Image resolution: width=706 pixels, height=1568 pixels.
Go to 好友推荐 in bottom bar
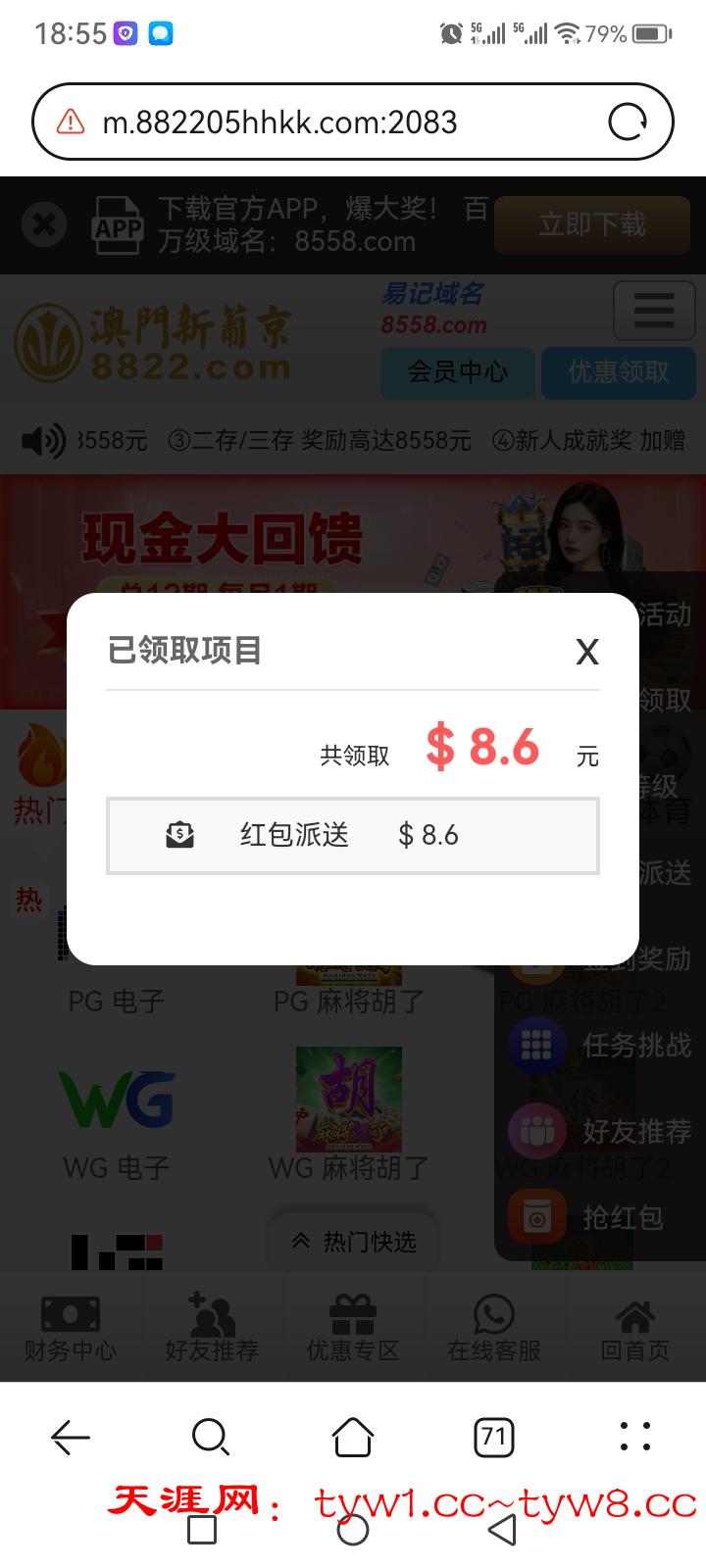tap(212, 1328)
